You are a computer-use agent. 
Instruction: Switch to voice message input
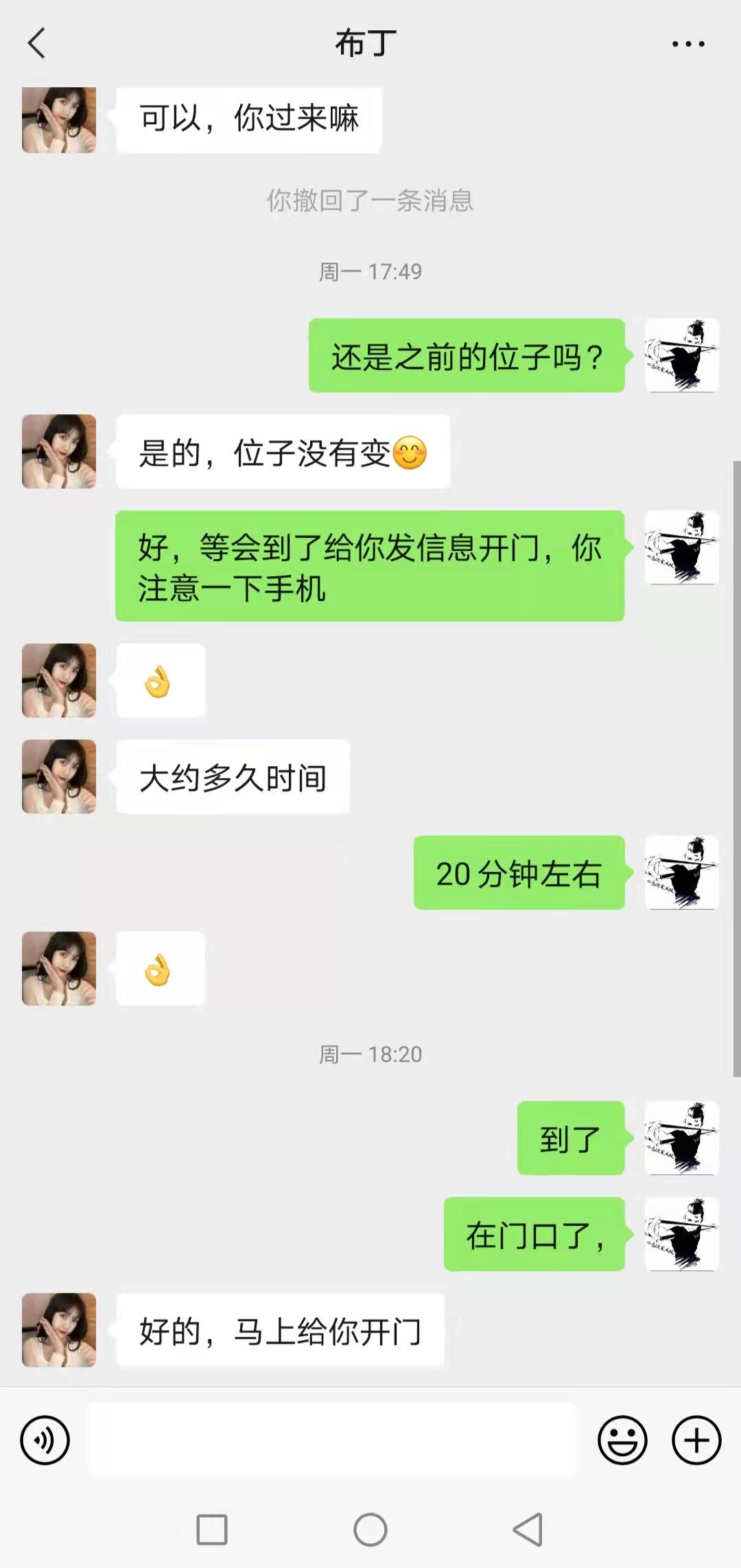(45, 1440)
